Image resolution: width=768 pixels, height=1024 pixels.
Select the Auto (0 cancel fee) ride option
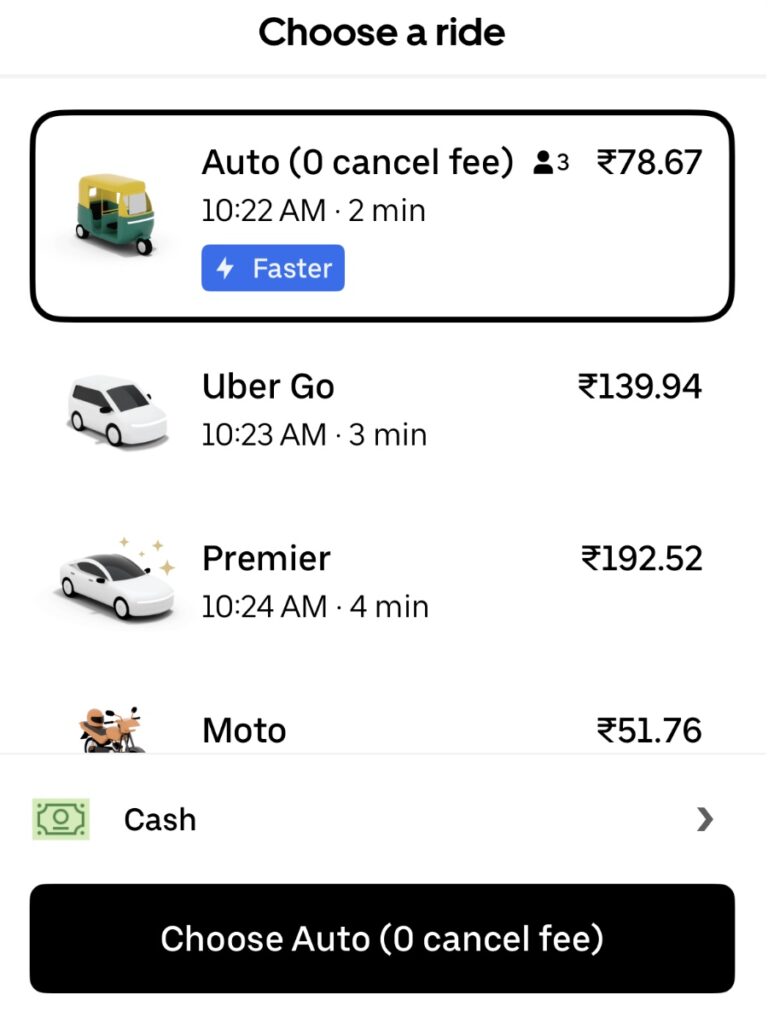point(384,210)
